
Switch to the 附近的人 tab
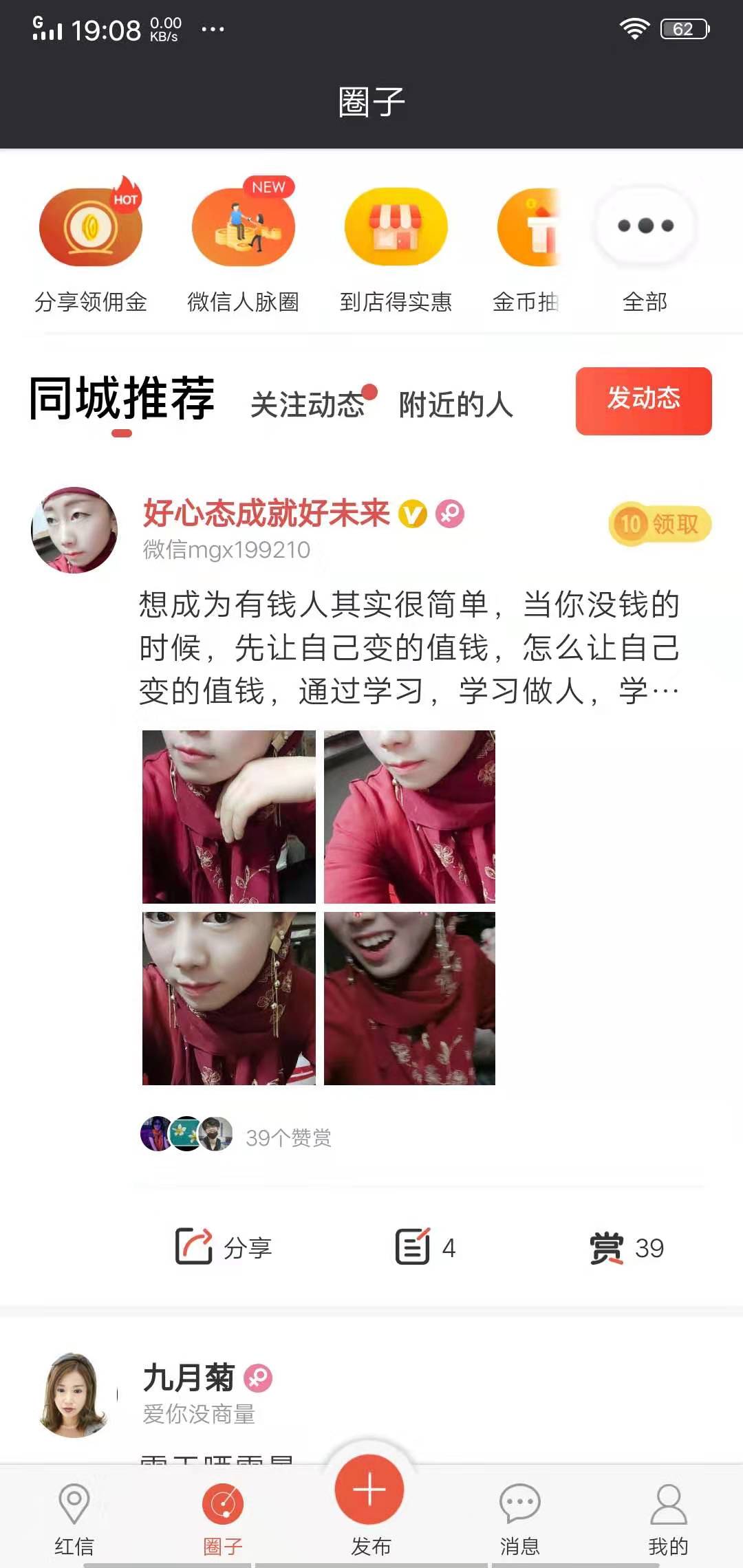click(454, 406)
